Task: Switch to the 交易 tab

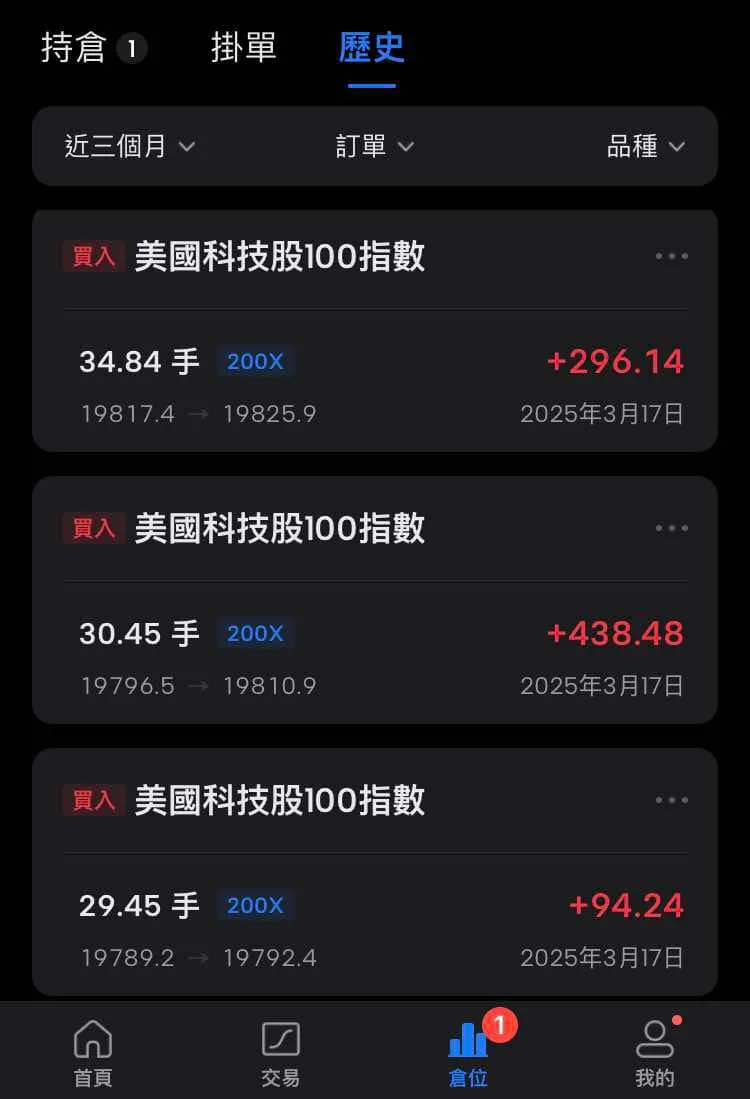Action: point(281,1052)
